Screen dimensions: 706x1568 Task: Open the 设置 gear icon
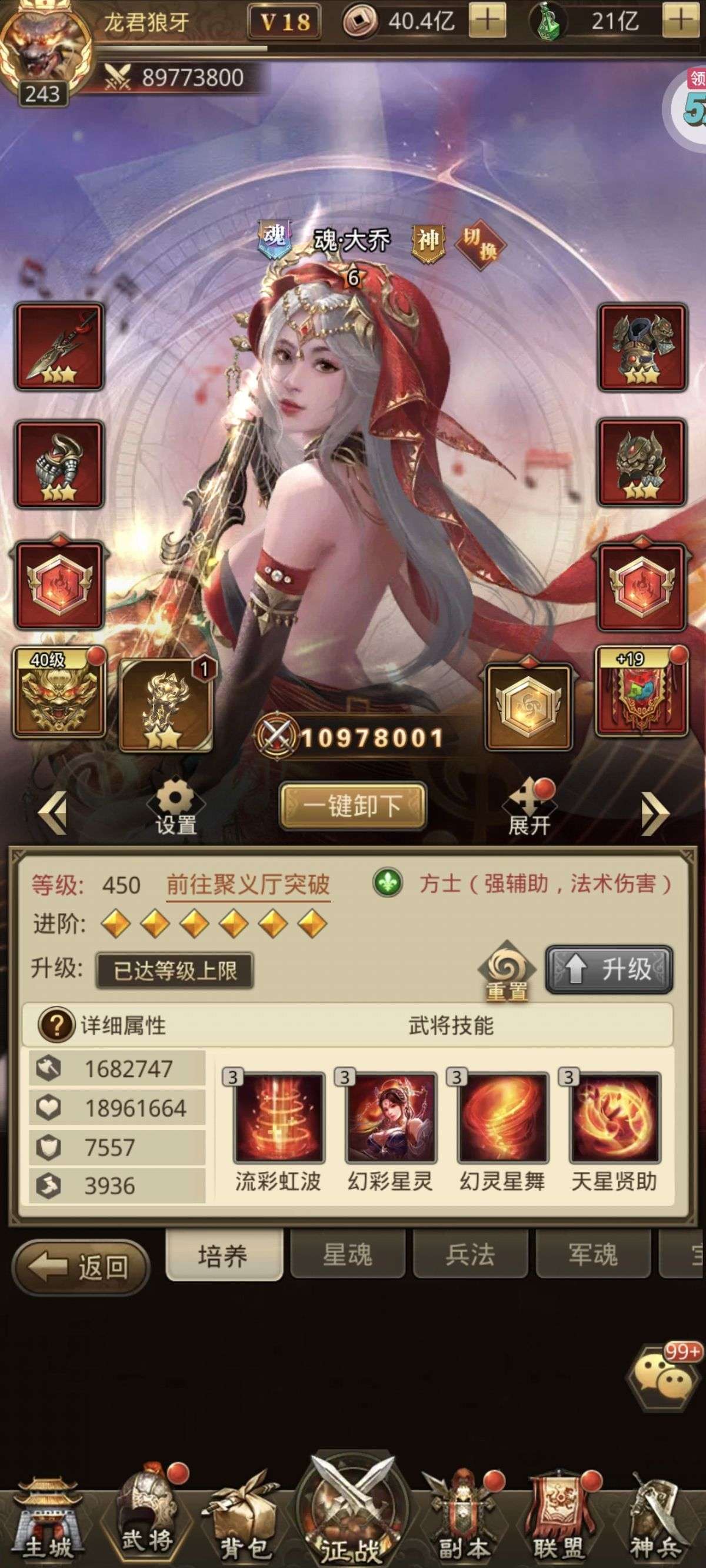point(176,806)
